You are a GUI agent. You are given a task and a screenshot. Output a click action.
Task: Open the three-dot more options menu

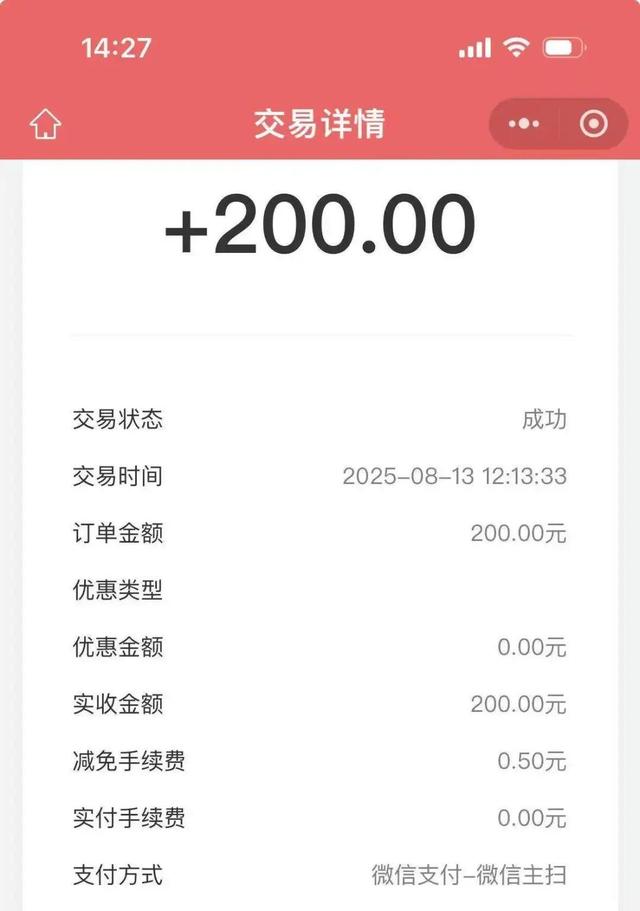[524, 124]
